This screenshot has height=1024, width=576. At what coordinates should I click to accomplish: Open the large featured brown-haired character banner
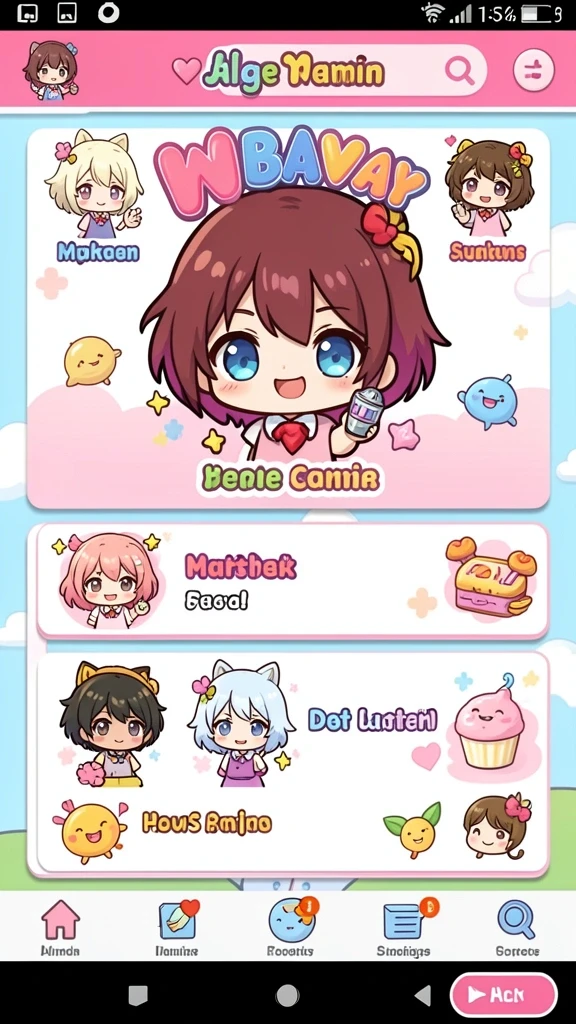(x=288, y=319)
